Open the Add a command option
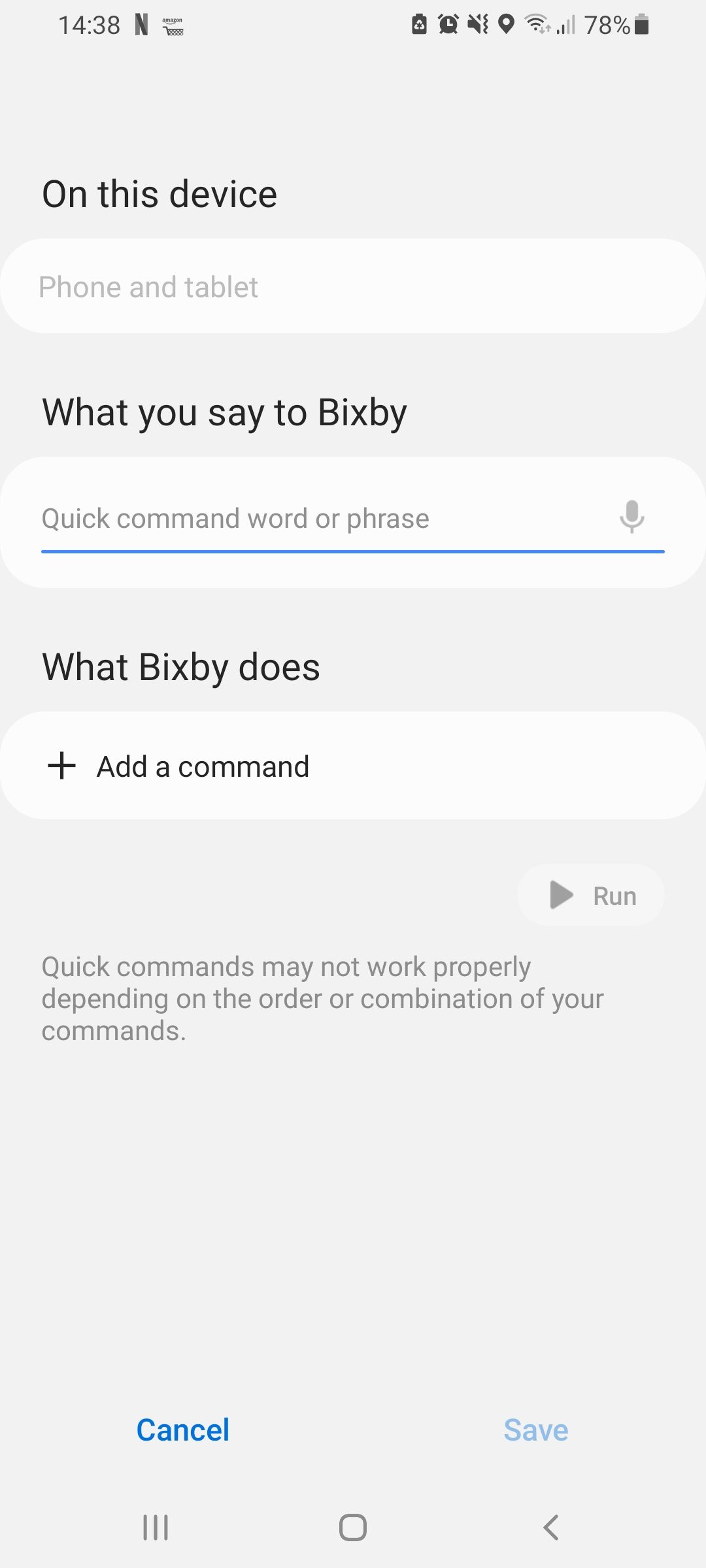Viewport: 706px width, 1568px height. pyautogui.click(x=203, y=766)
